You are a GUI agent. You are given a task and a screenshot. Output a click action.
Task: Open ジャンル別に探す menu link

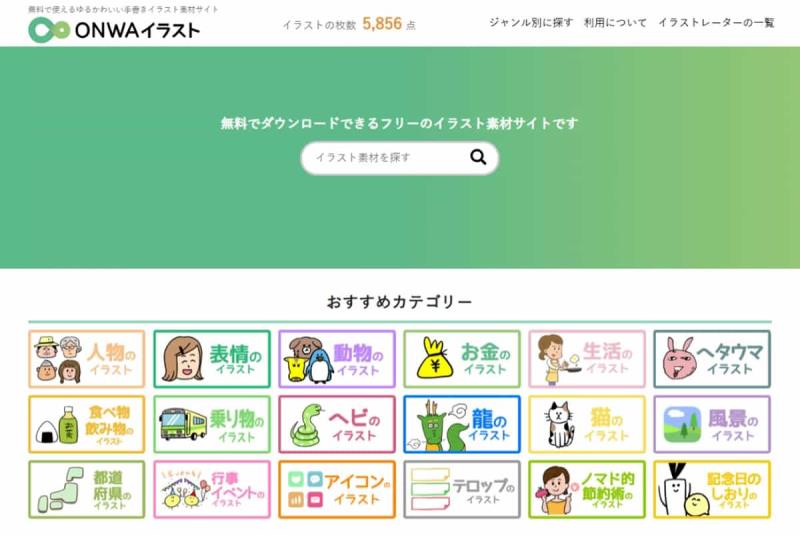[x=531, y=22]
